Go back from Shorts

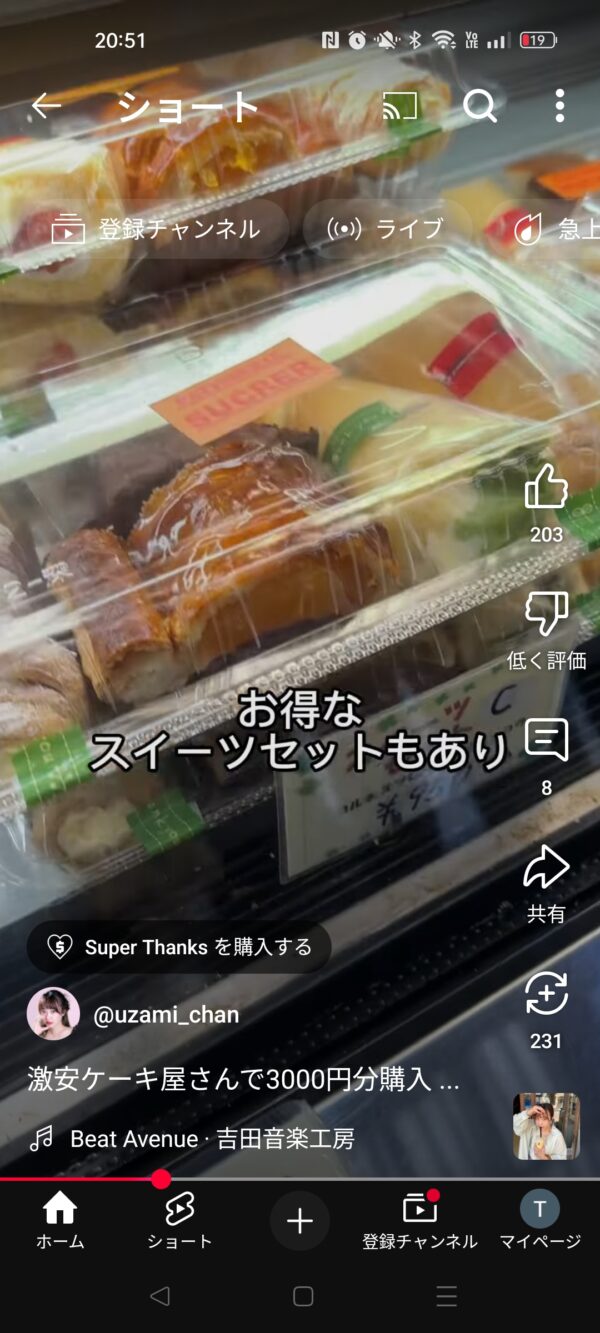46,105
